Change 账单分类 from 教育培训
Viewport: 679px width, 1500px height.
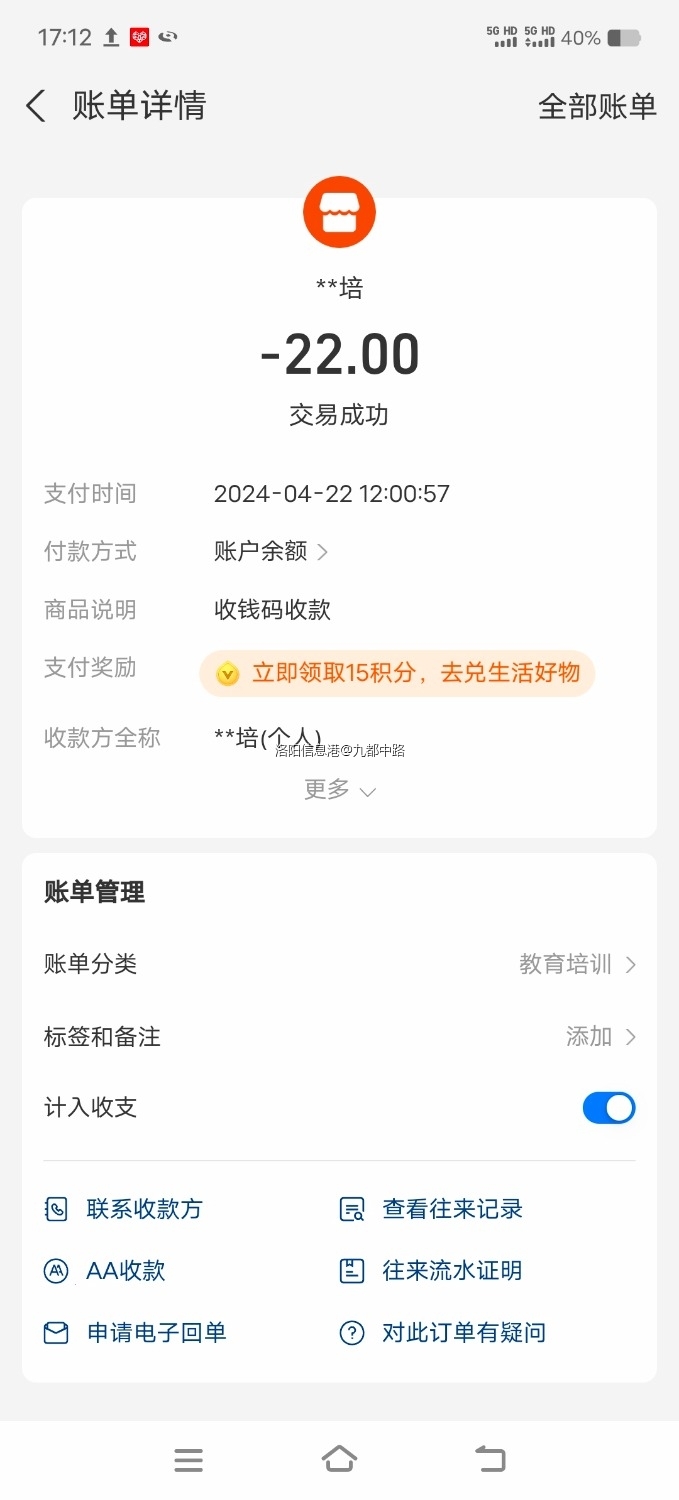(x=576, y=965)
